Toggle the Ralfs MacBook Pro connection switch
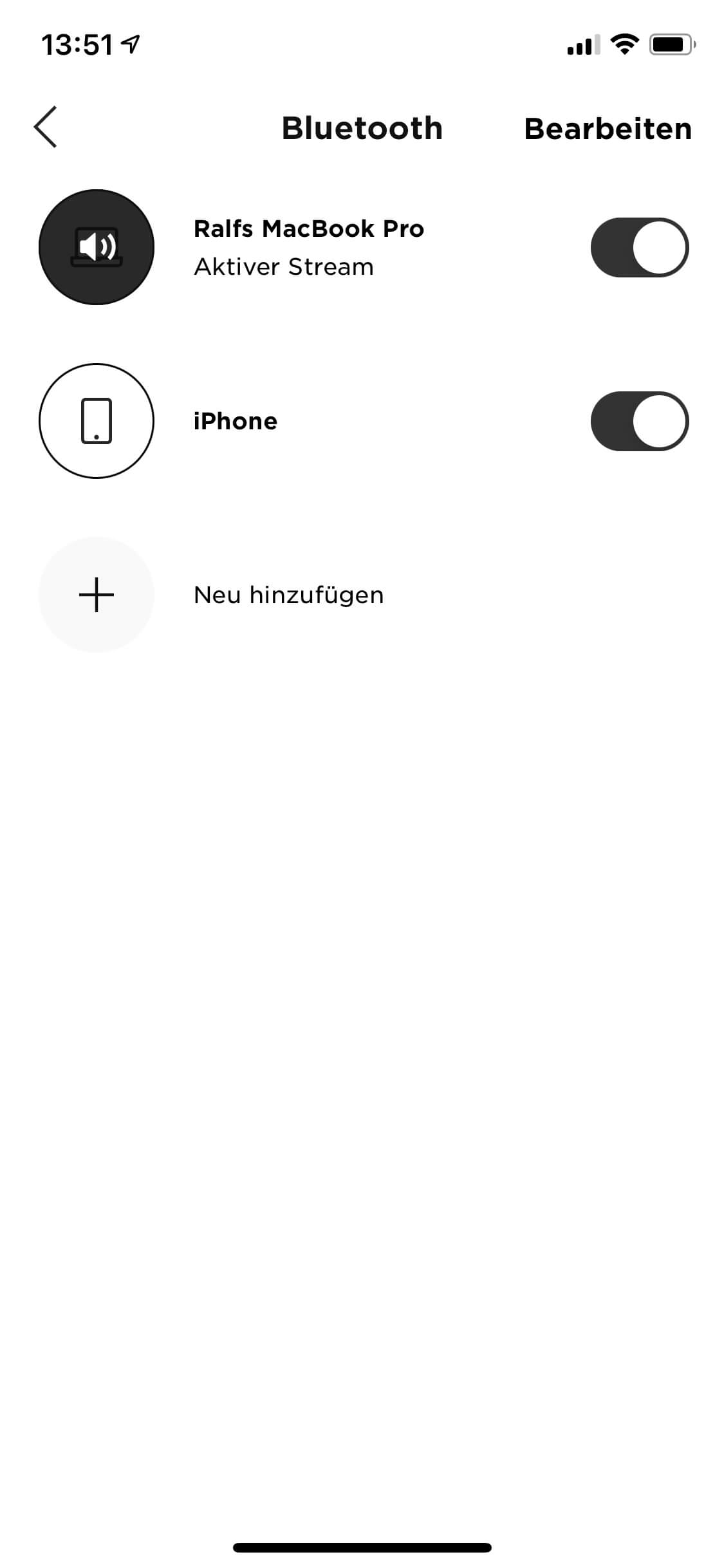This screenshot has height=1568, width=724. pos(639,248)
